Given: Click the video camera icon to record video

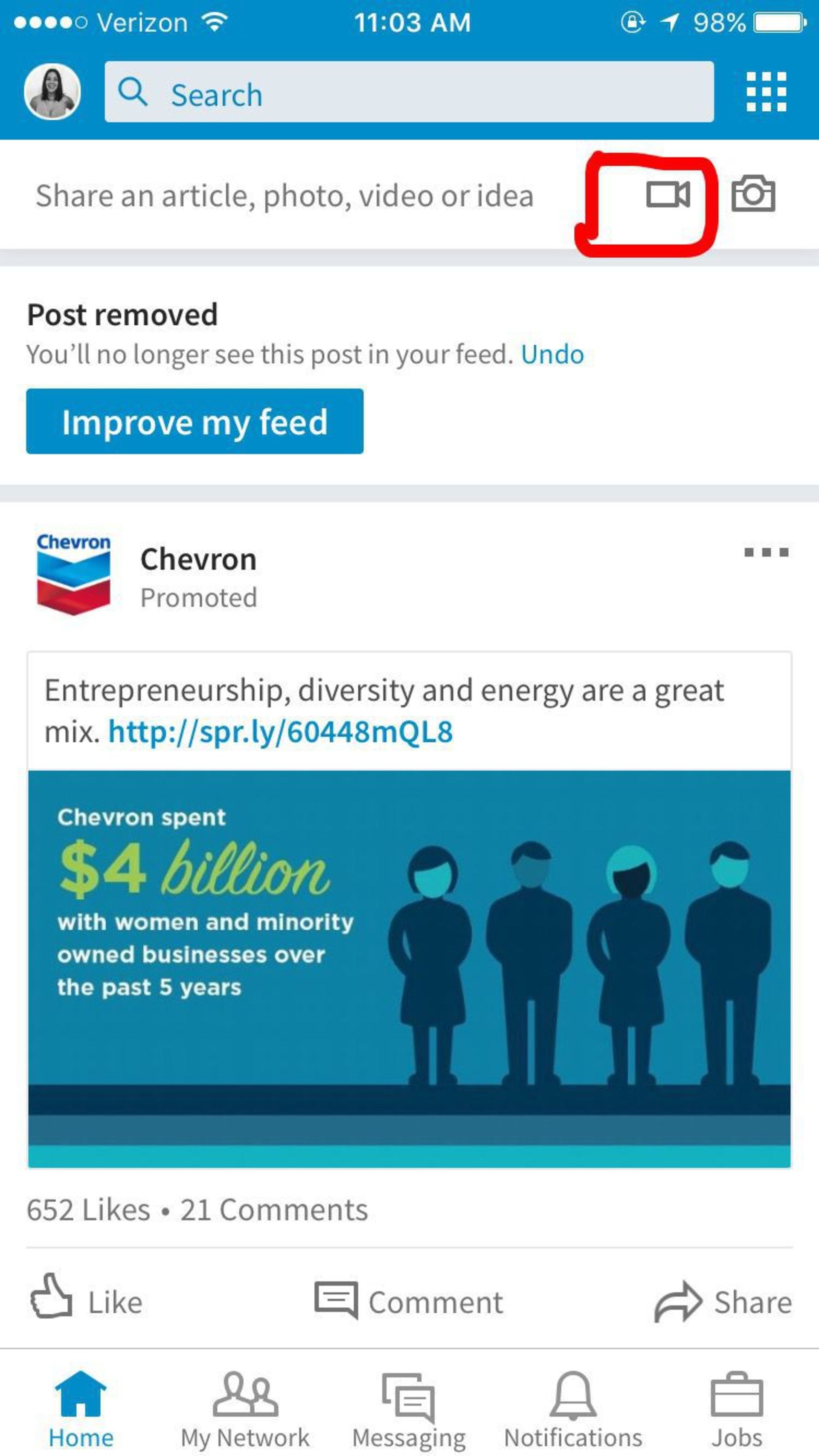Looking at the screenshot, I should (668, 195).
